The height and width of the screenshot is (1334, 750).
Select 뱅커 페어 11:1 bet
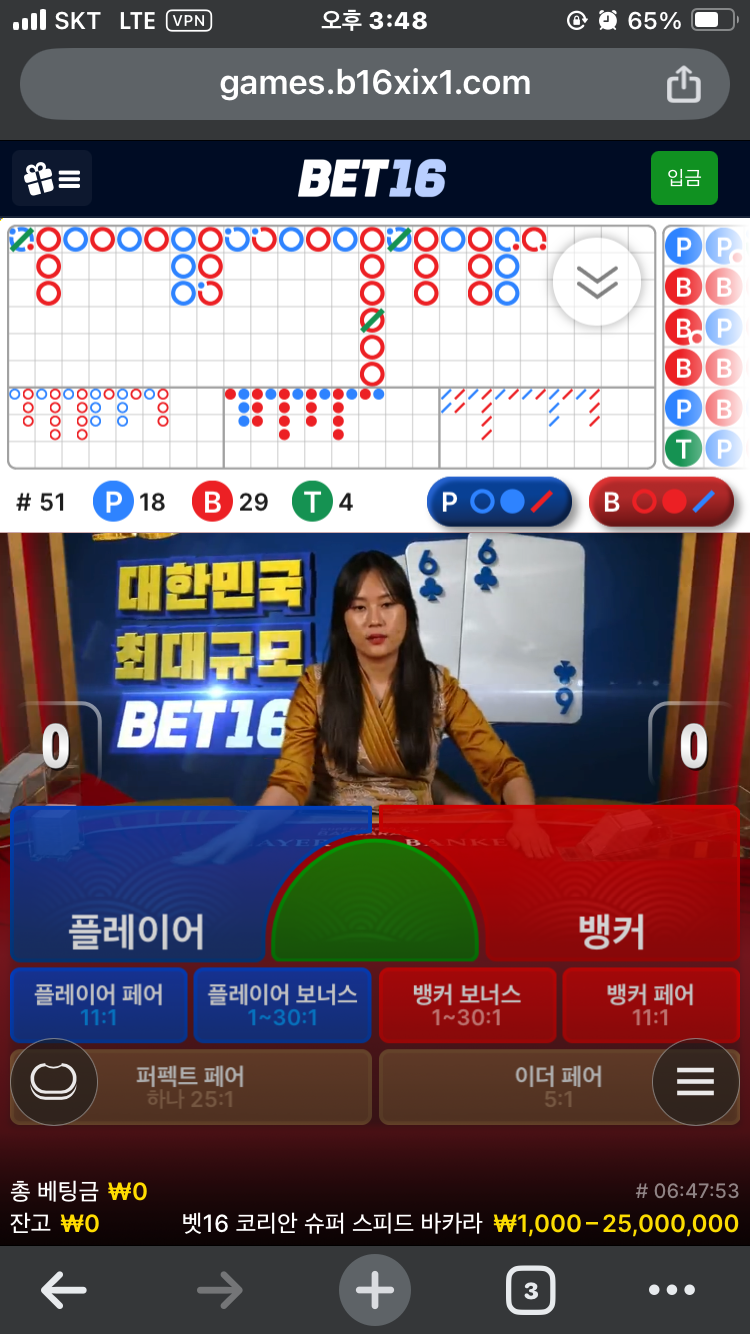pyautogui.click(x=650, y=1005)
